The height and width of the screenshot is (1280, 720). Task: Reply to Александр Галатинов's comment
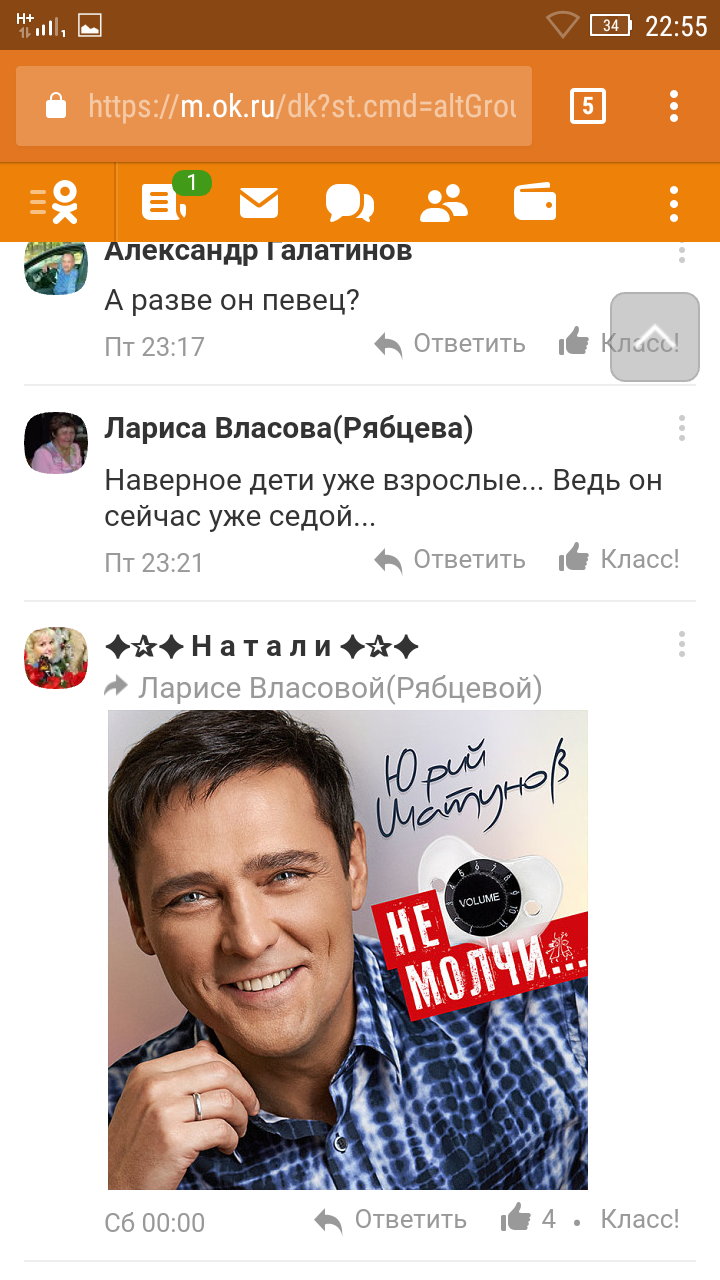[450, 344]
